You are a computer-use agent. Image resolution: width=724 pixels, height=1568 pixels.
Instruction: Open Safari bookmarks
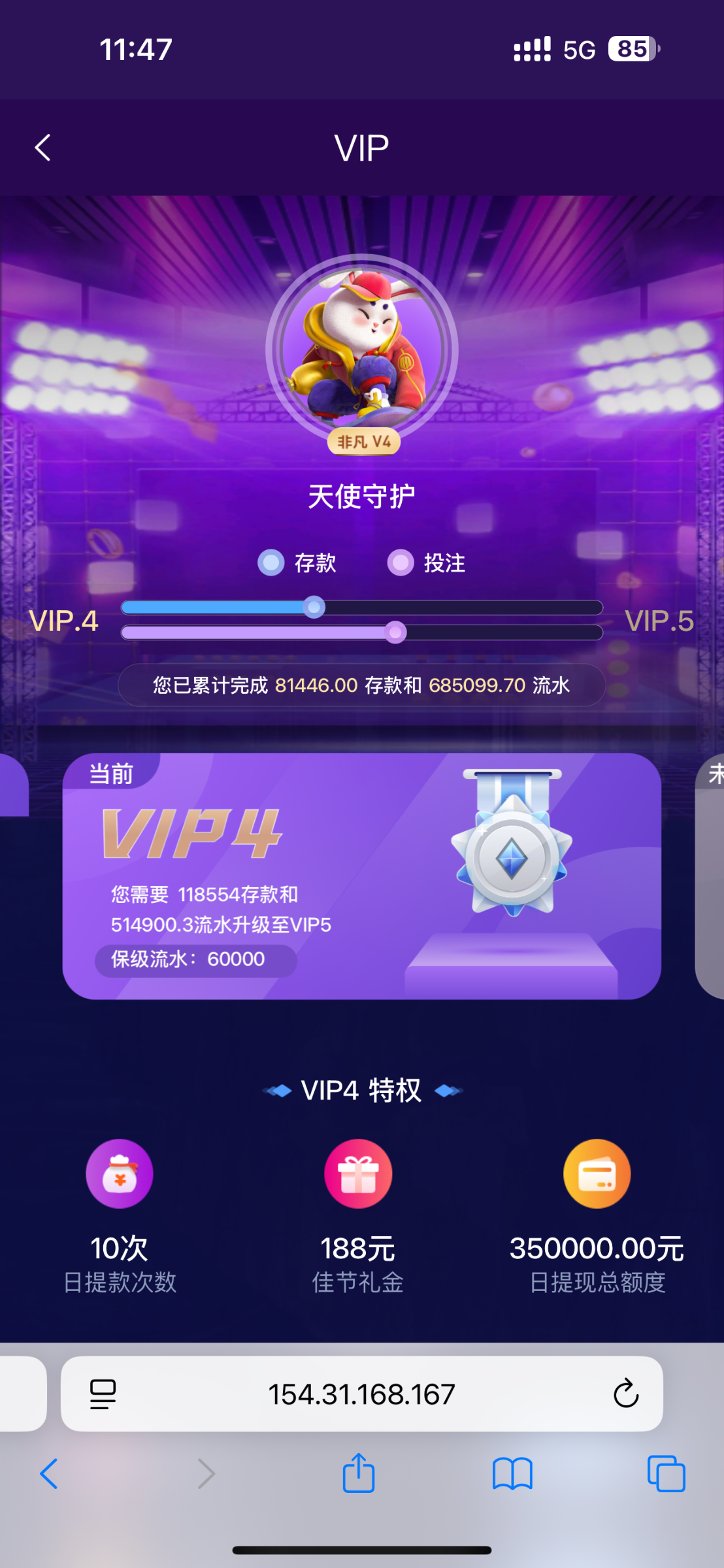pyautogui.click(x=512, y=1474)
